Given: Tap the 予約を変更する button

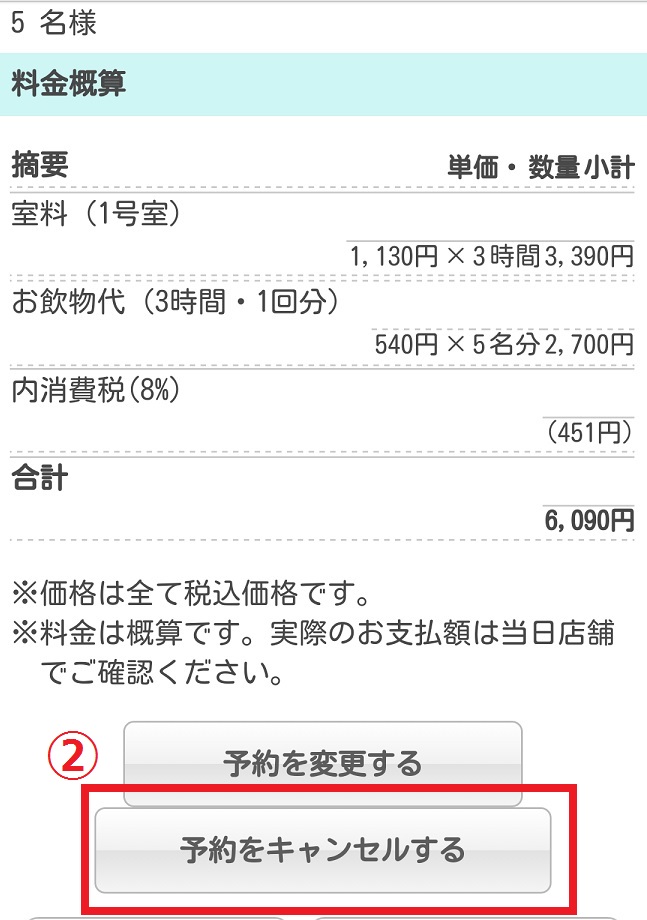Looking at the screenshot, I should 323,763.
